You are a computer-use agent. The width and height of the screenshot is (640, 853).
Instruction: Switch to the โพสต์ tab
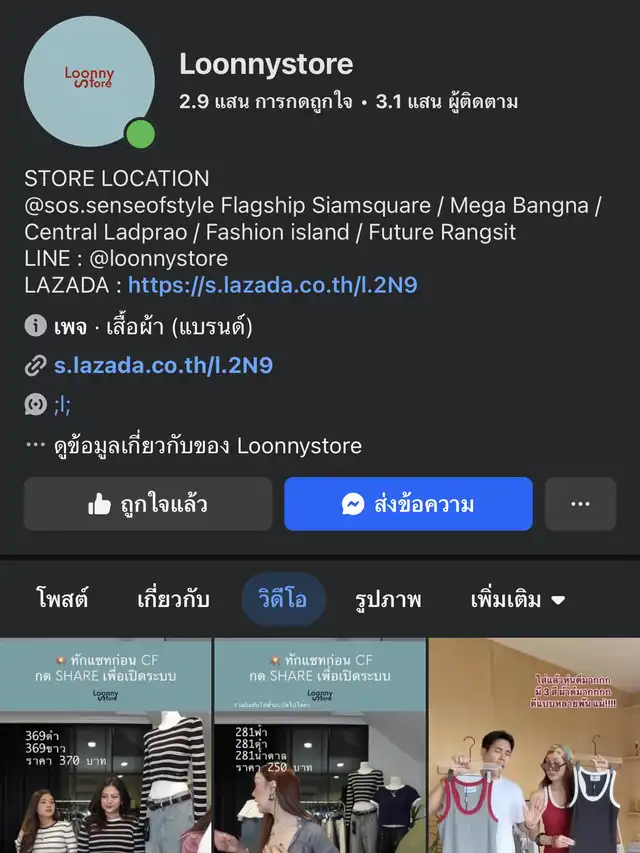pos(62,600)
